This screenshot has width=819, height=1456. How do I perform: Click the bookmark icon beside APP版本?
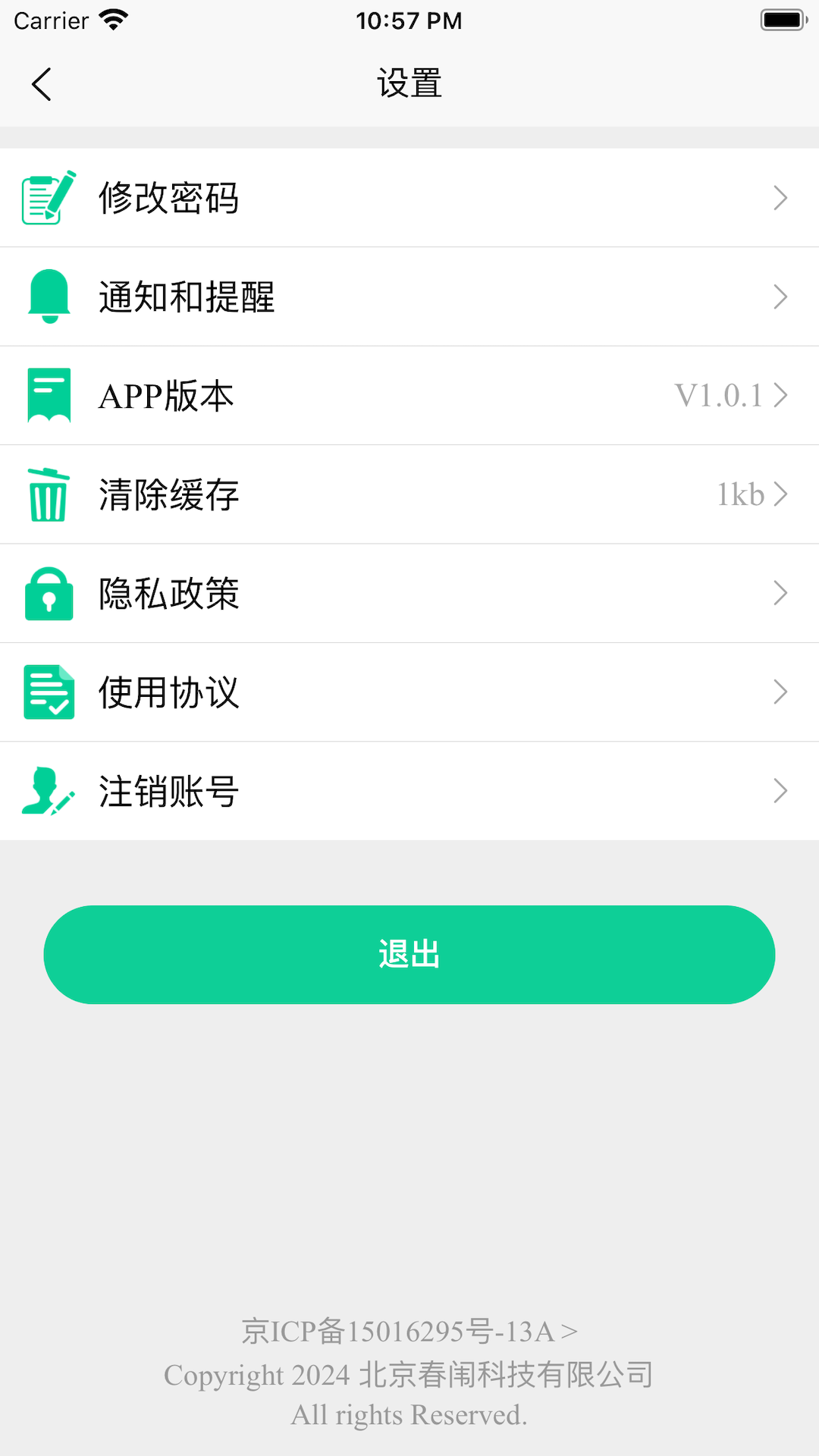(x=49, y=395)
